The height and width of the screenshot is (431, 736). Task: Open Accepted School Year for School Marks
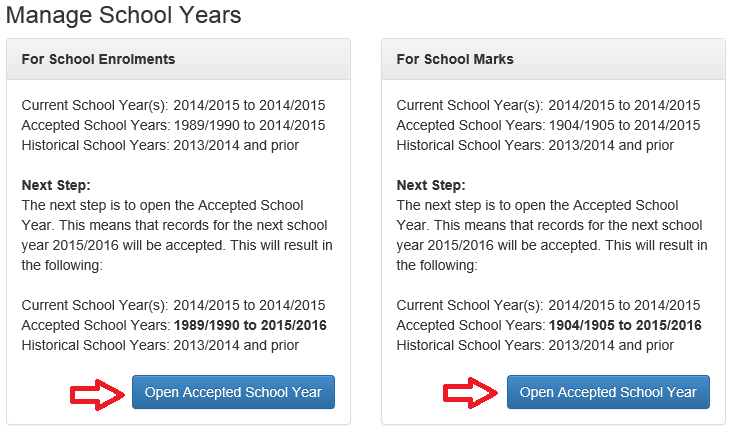click(x=608, y=392)
